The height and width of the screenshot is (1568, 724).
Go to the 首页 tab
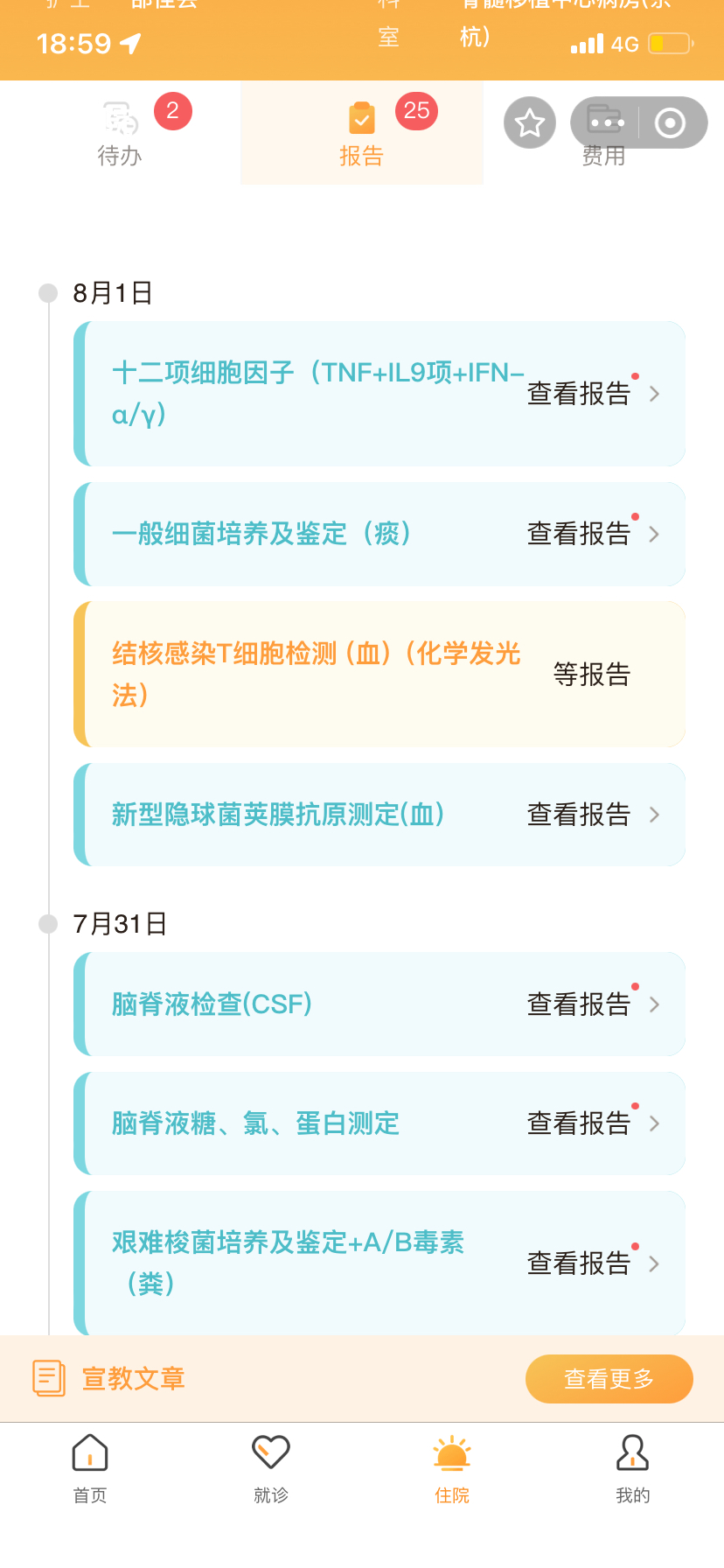90,1468
